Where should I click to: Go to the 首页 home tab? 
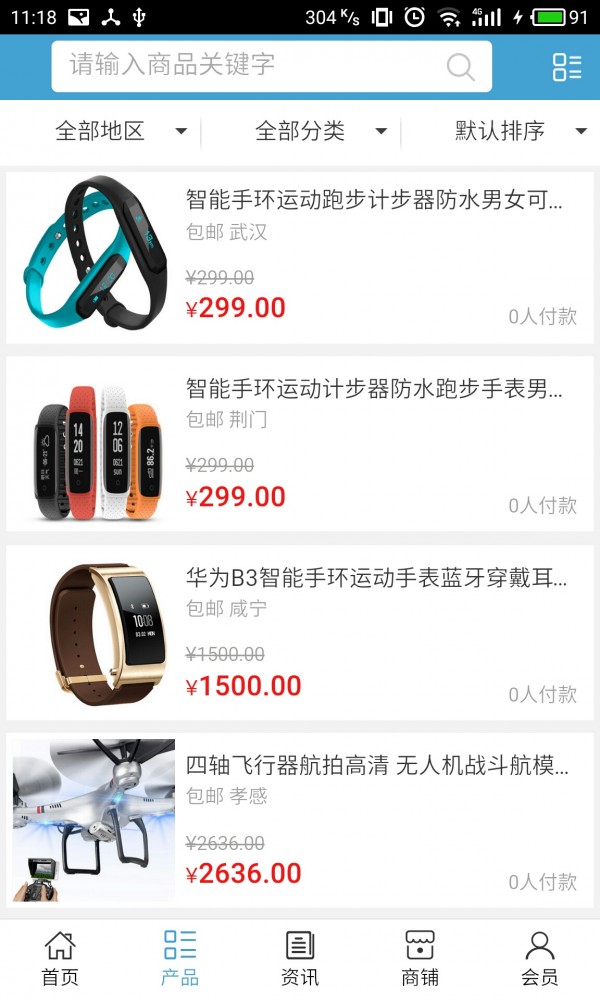pyautogui.click(x=60, y=958)
